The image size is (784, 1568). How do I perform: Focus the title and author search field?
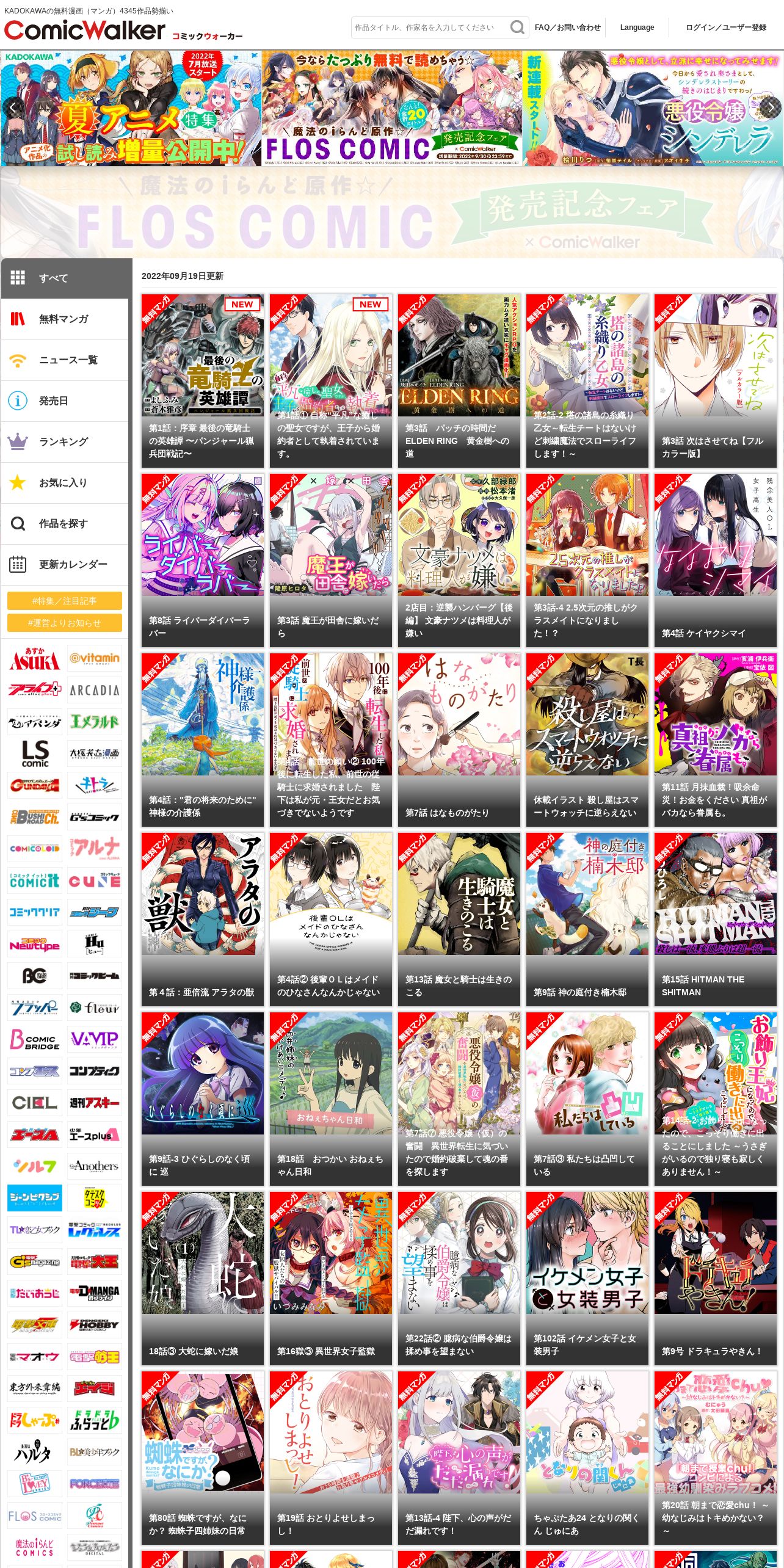click(430, 27)
